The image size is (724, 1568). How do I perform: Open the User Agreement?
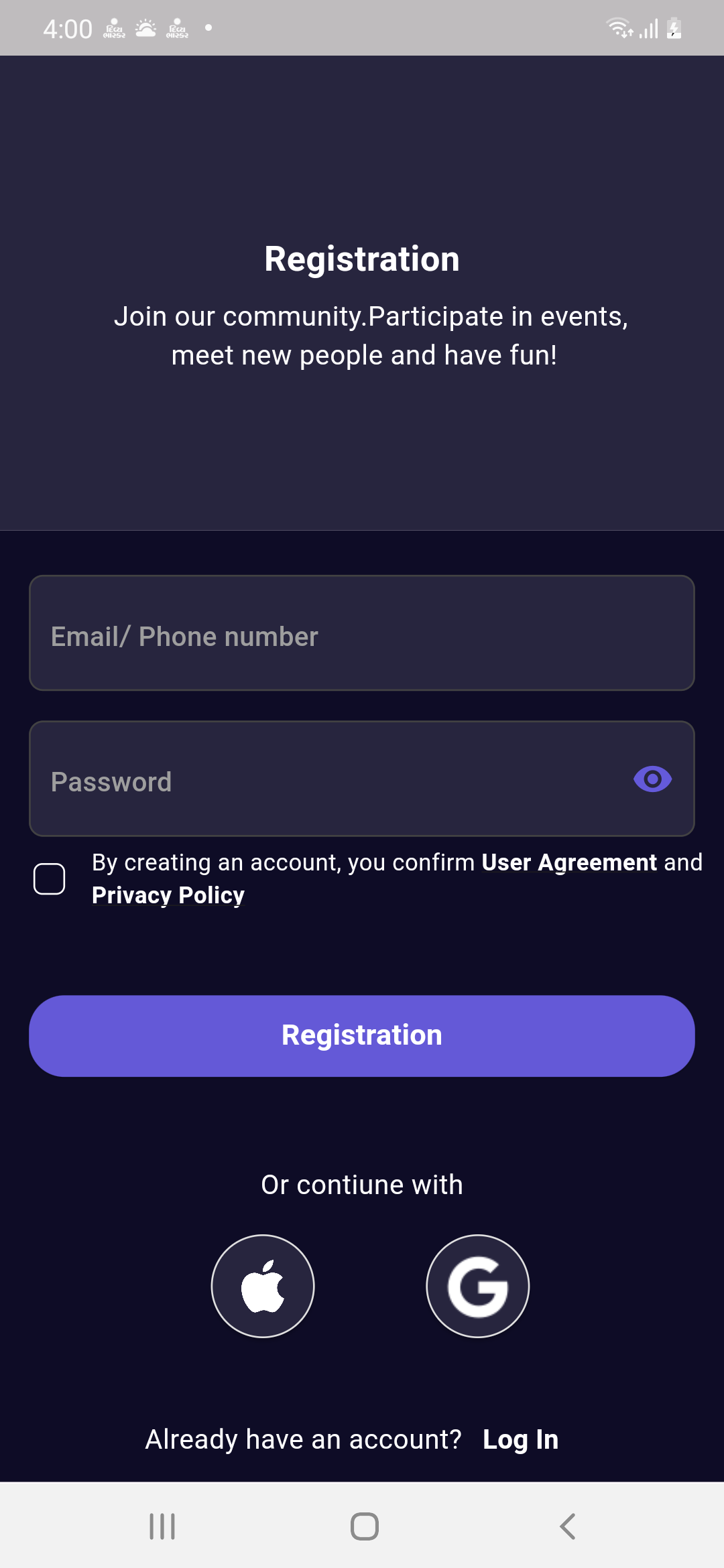coord(570,862)
